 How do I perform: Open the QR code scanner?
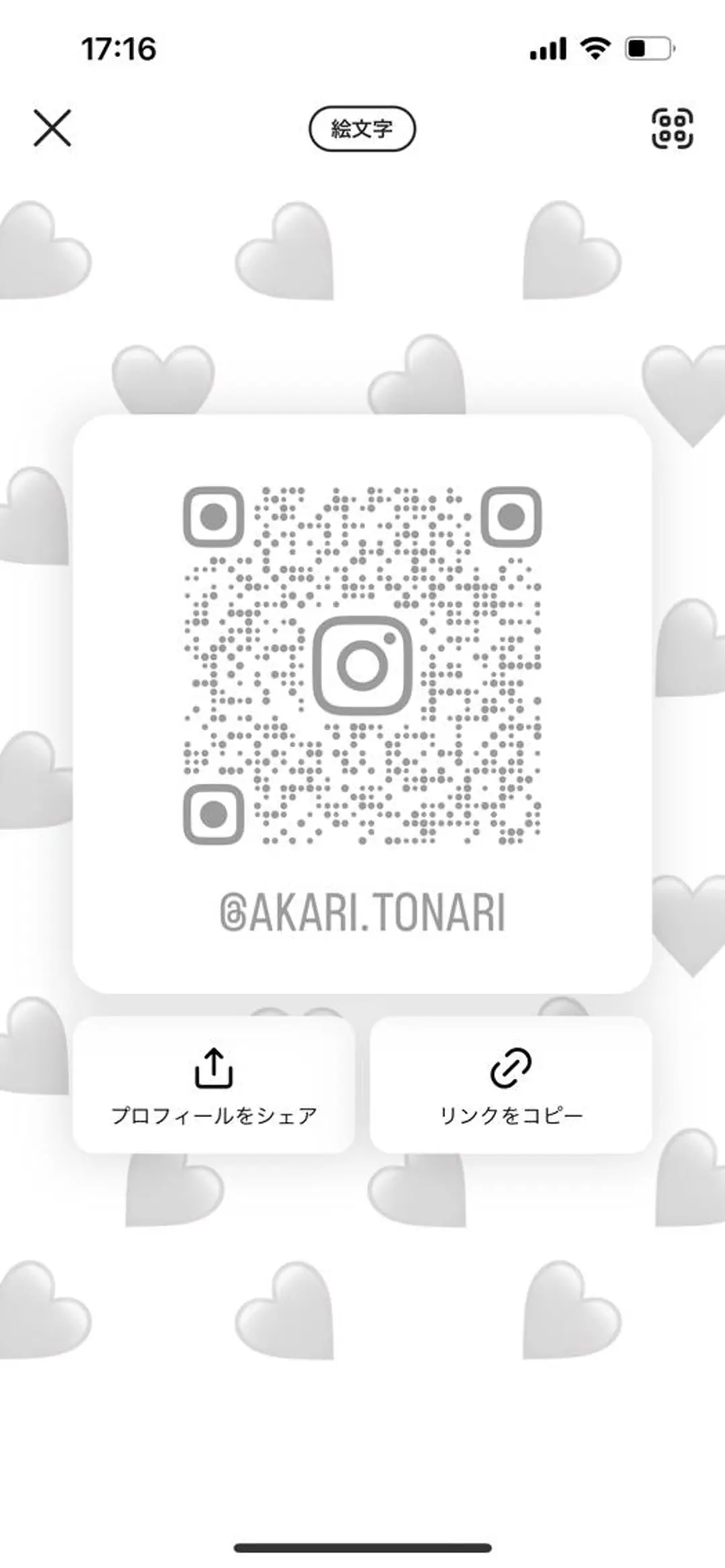coord(672,128)
